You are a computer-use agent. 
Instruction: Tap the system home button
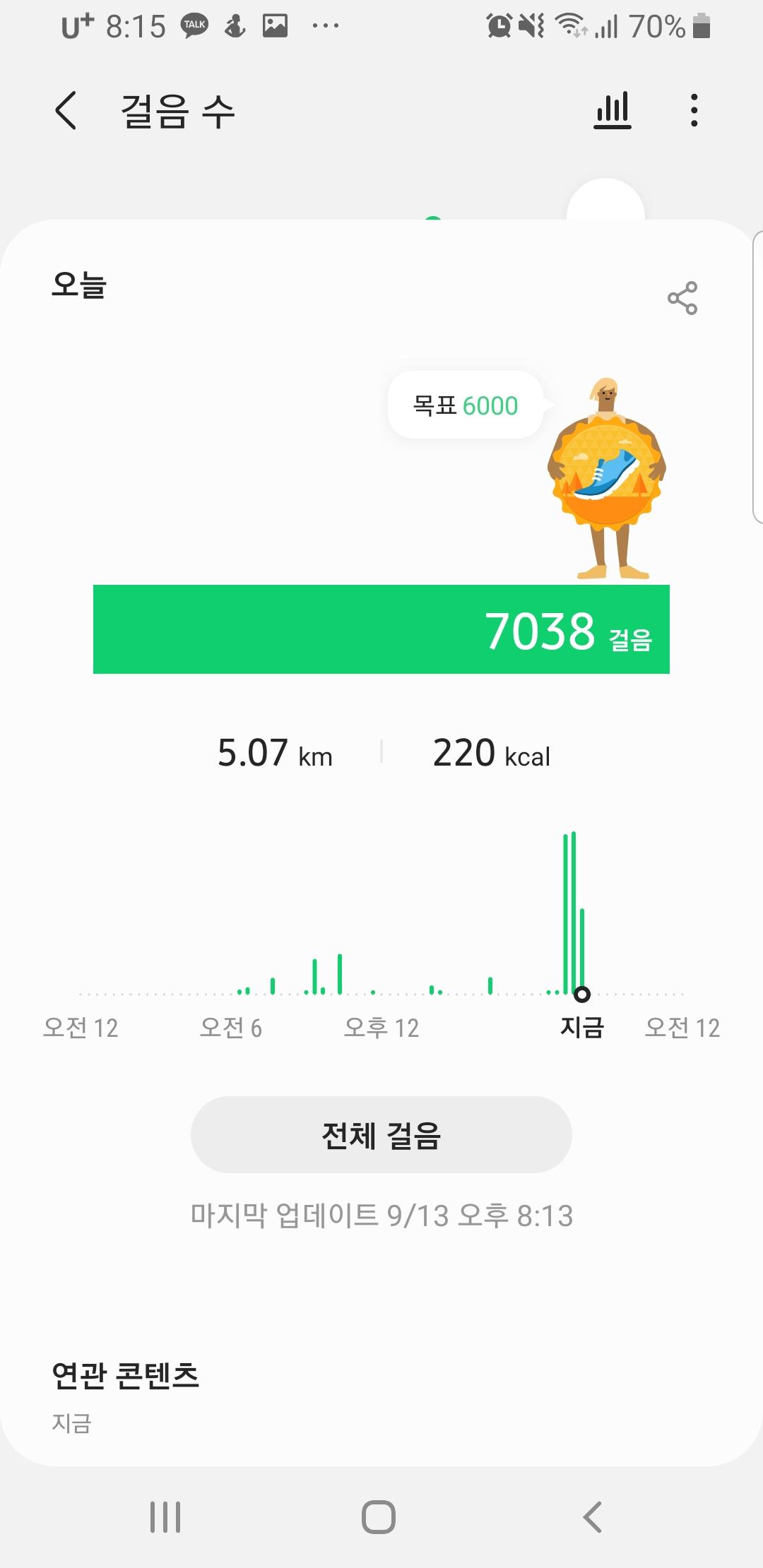(379, 1516)
